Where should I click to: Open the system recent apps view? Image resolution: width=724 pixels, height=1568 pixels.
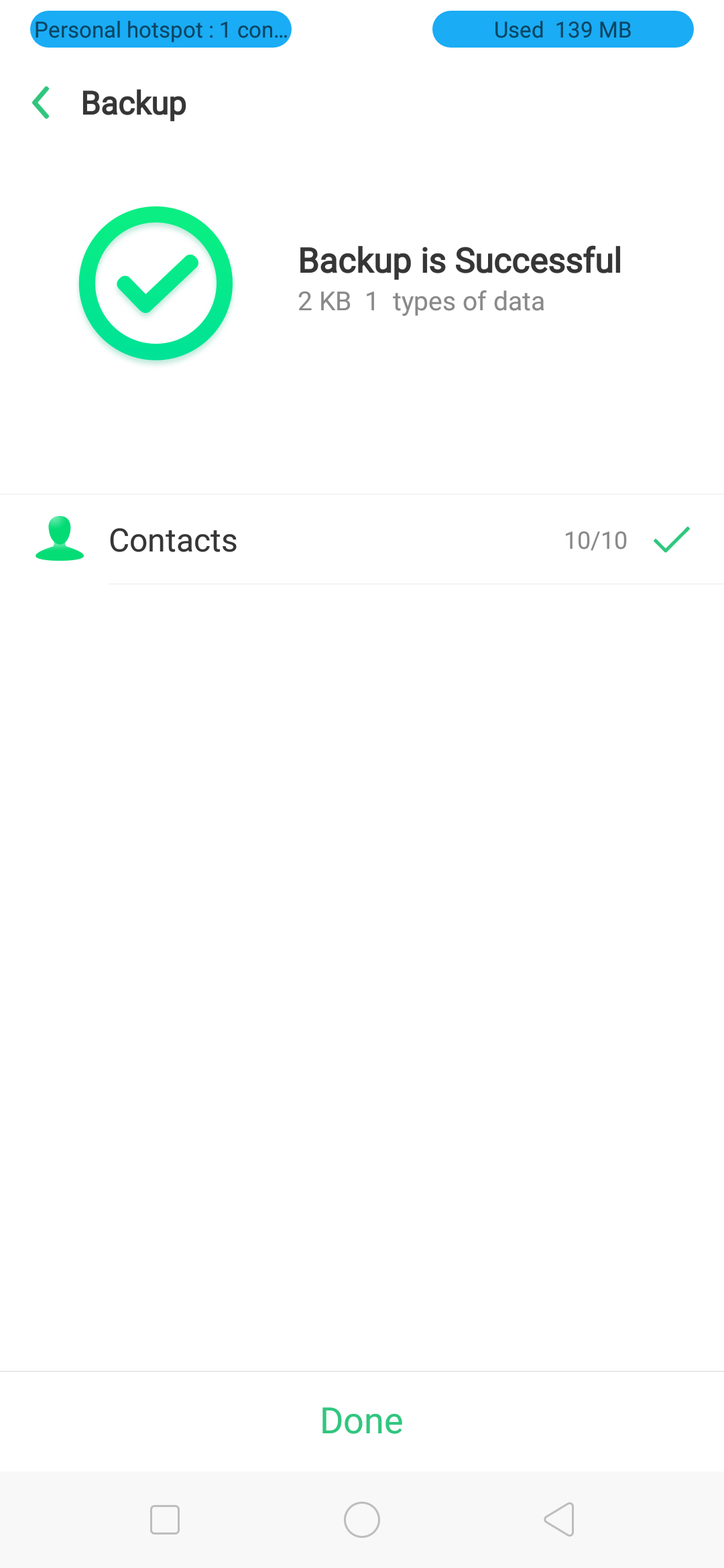(x=165, y=1520)
